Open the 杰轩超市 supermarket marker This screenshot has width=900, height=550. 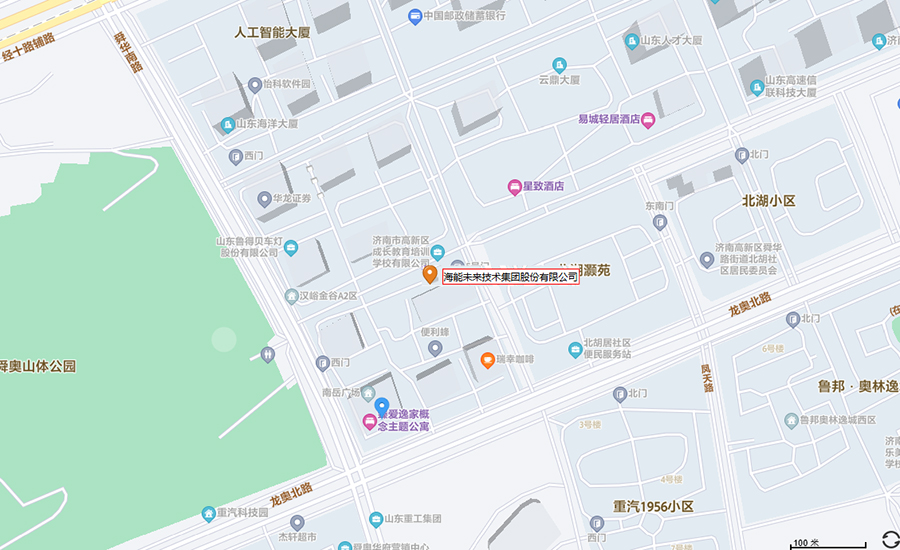coord(297,523)
